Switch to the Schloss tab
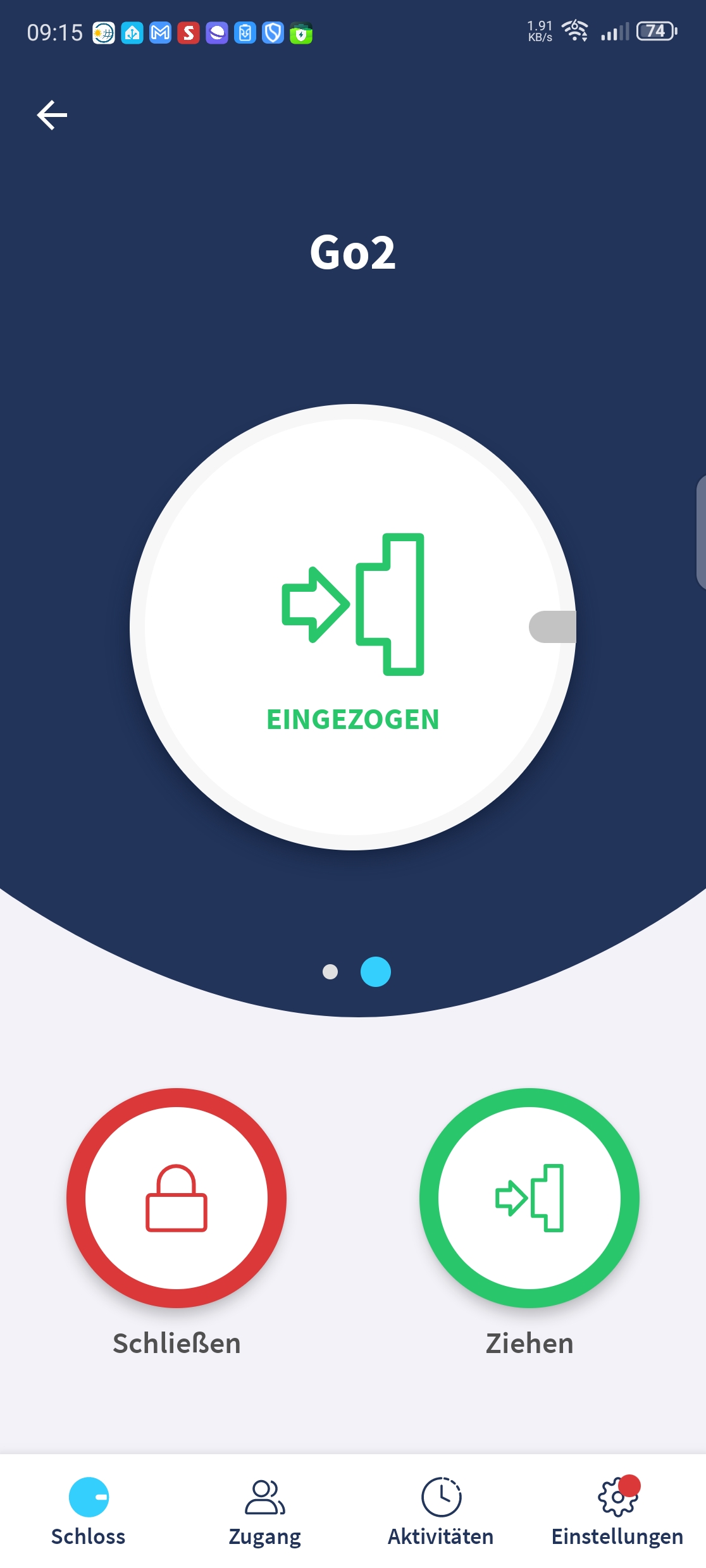The height and width of the screenshot is (1568, 706). coord(89,1512)
